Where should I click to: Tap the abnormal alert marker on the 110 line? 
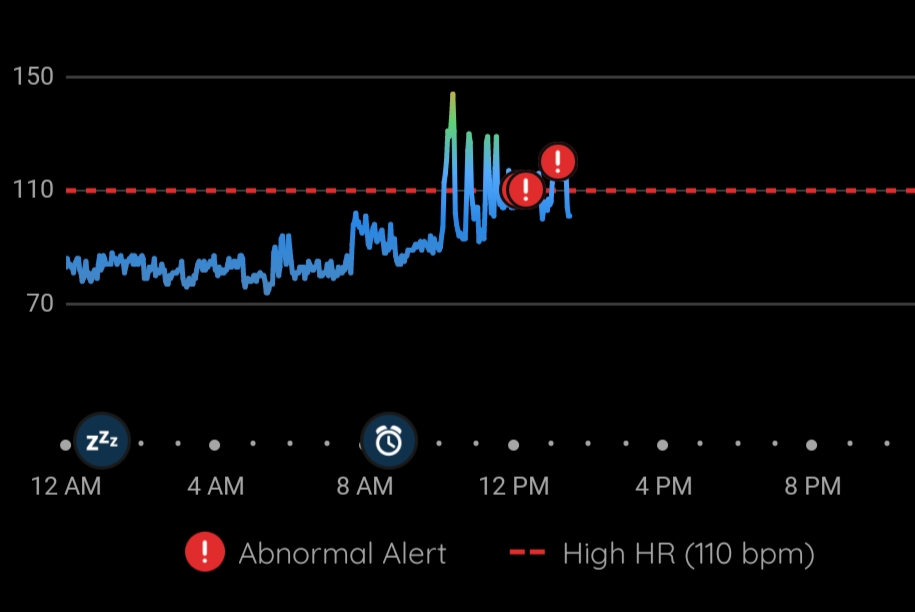526,189
